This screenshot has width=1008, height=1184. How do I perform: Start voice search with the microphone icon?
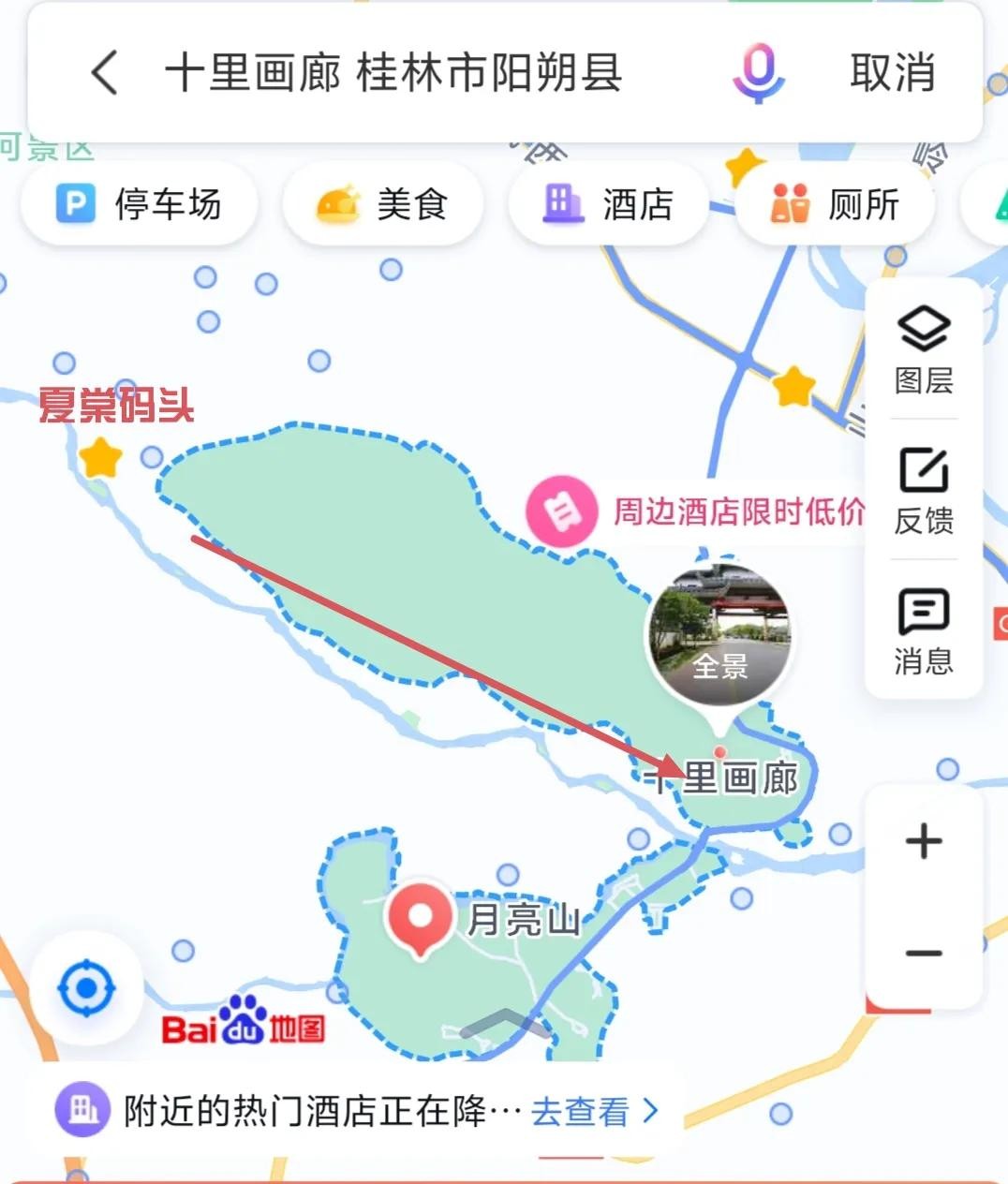point(758,73)
